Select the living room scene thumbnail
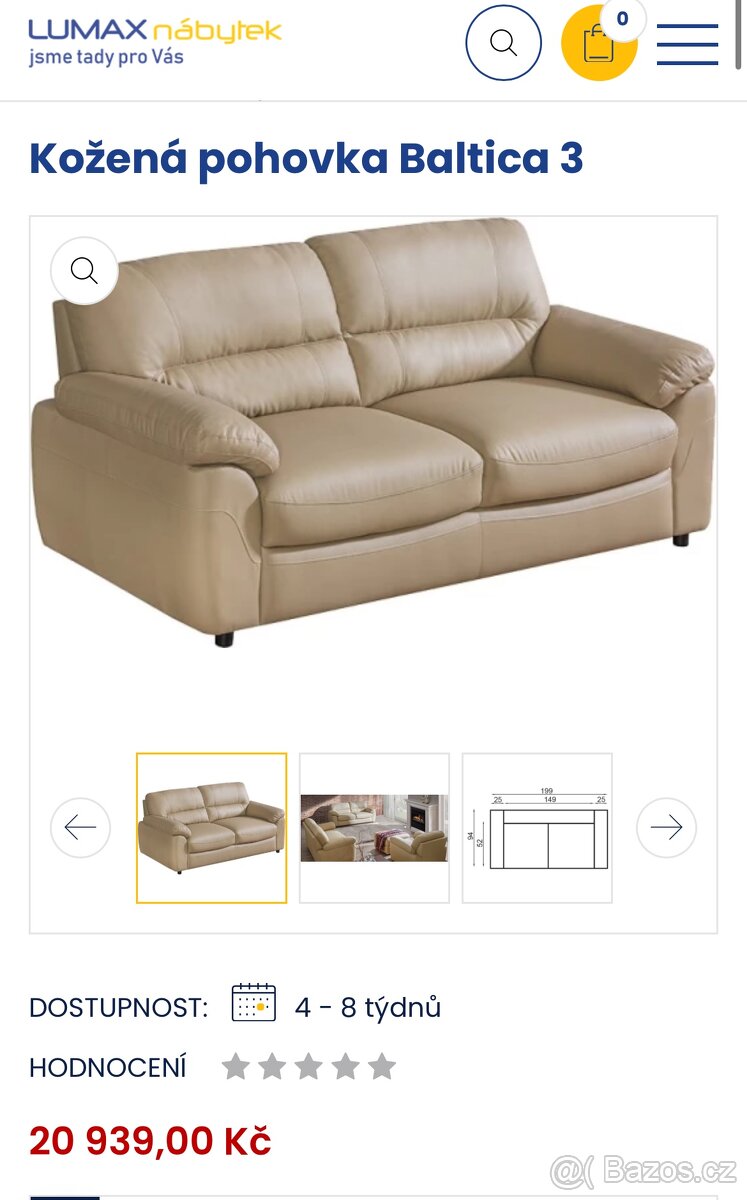 tap(374, 828)
